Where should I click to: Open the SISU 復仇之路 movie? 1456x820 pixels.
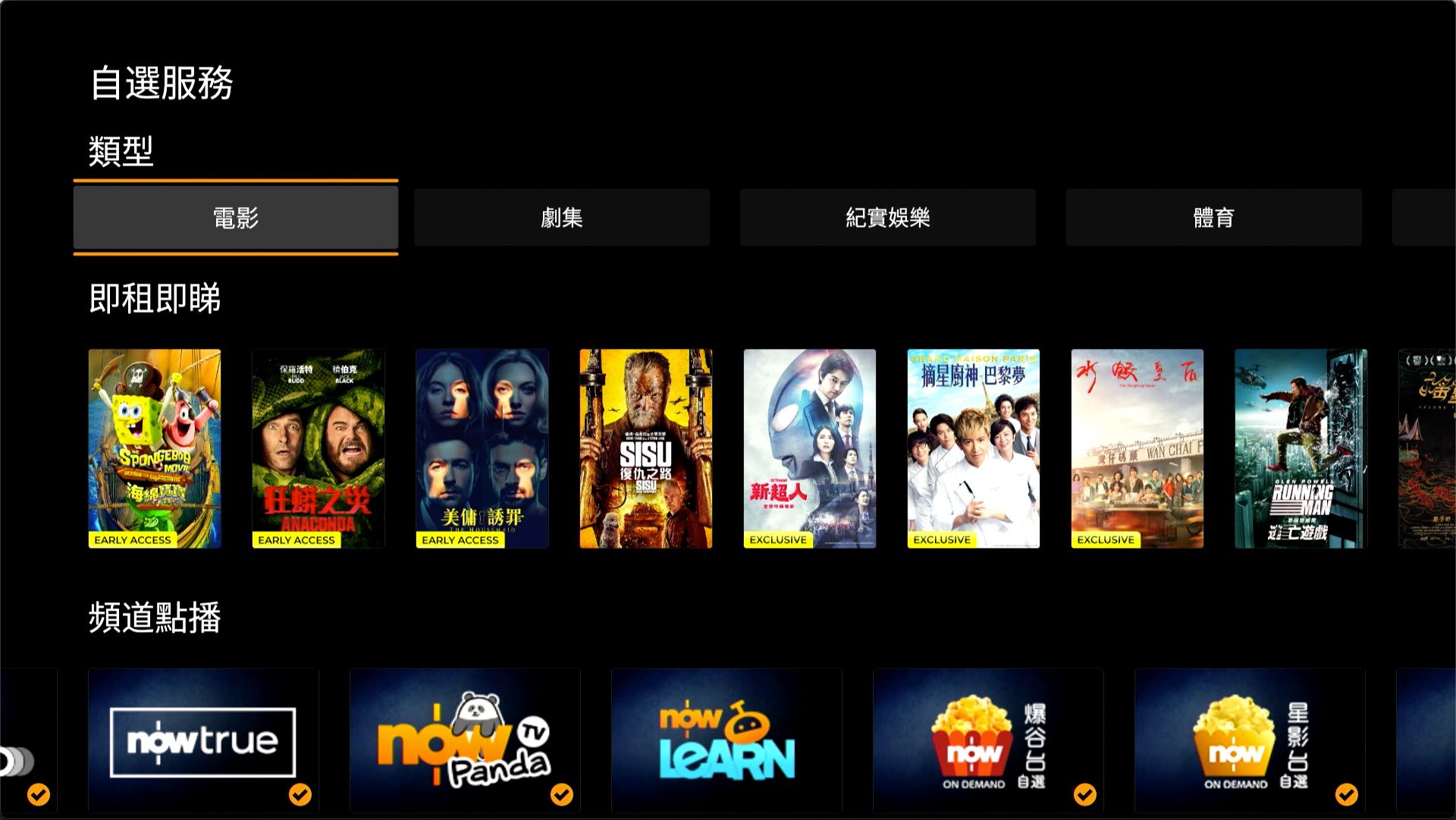click(646, 448)
